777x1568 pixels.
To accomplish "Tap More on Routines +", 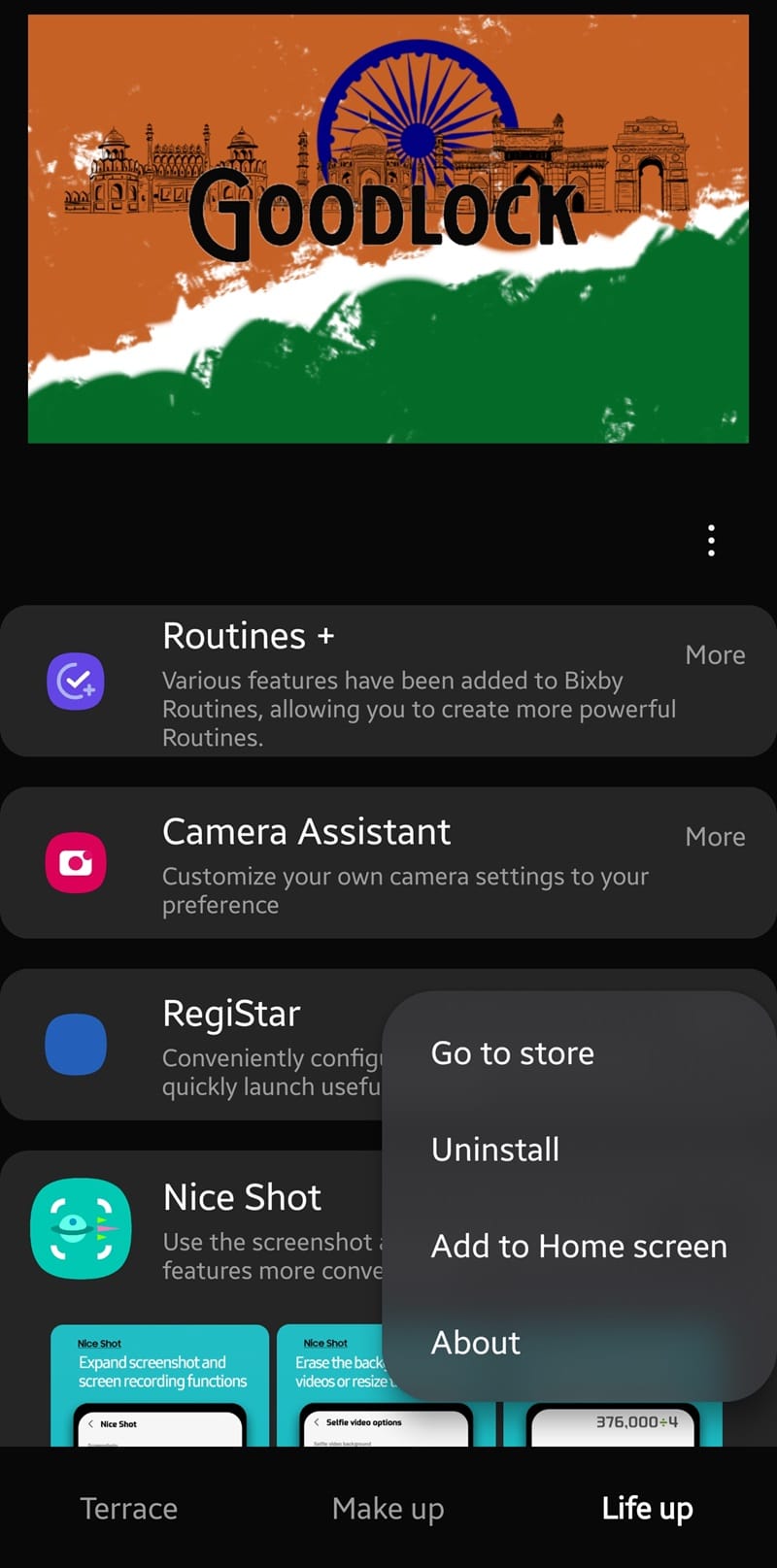I will tap(715, 655).
